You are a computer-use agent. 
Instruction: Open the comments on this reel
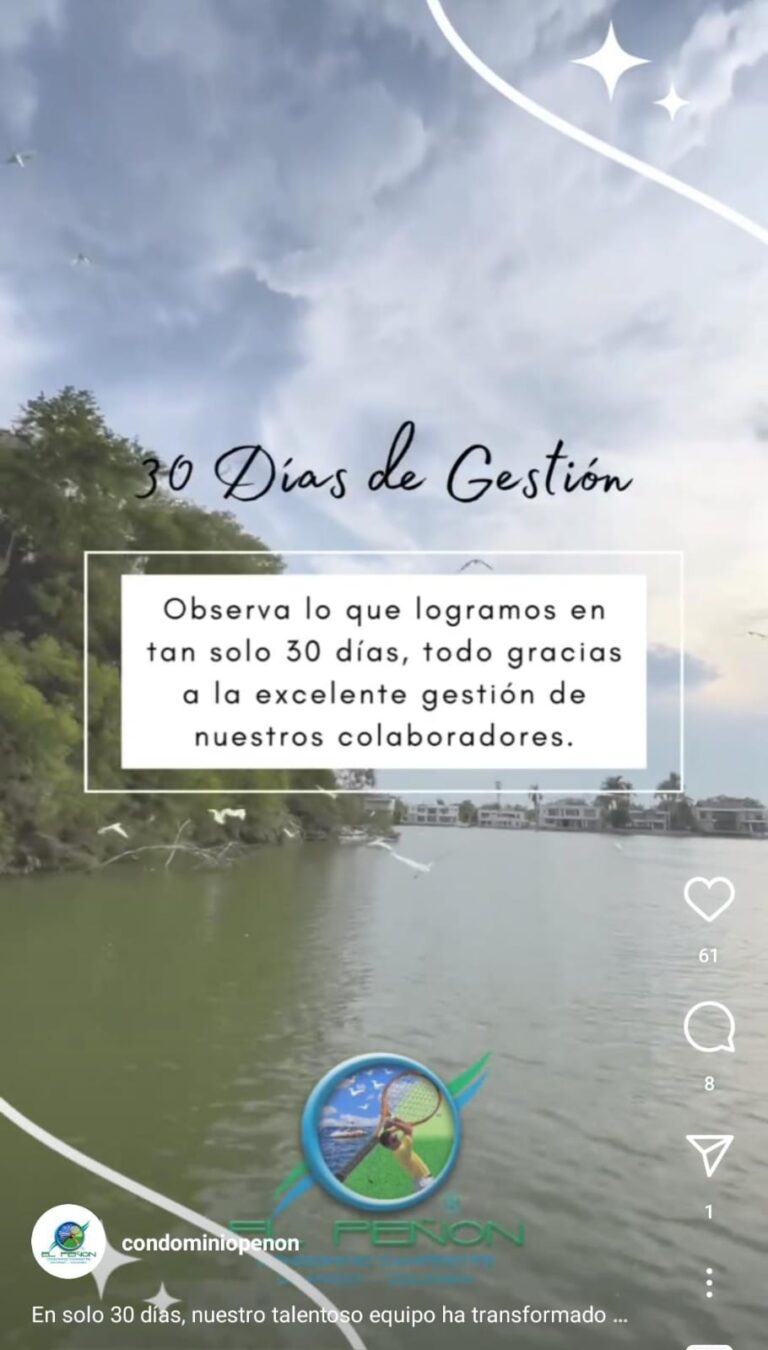709,1027
